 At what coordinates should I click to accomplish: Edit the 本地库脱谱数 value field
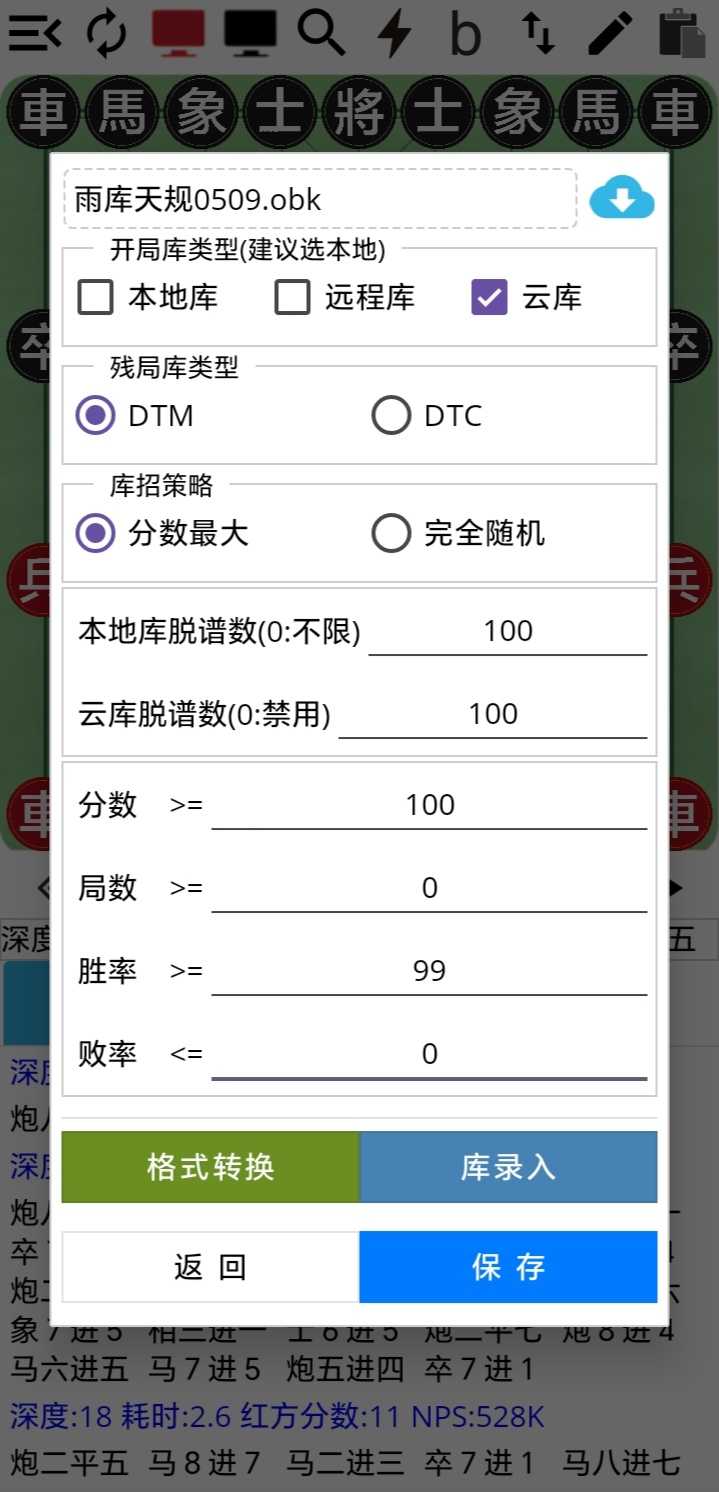click(x=508, y=631)
